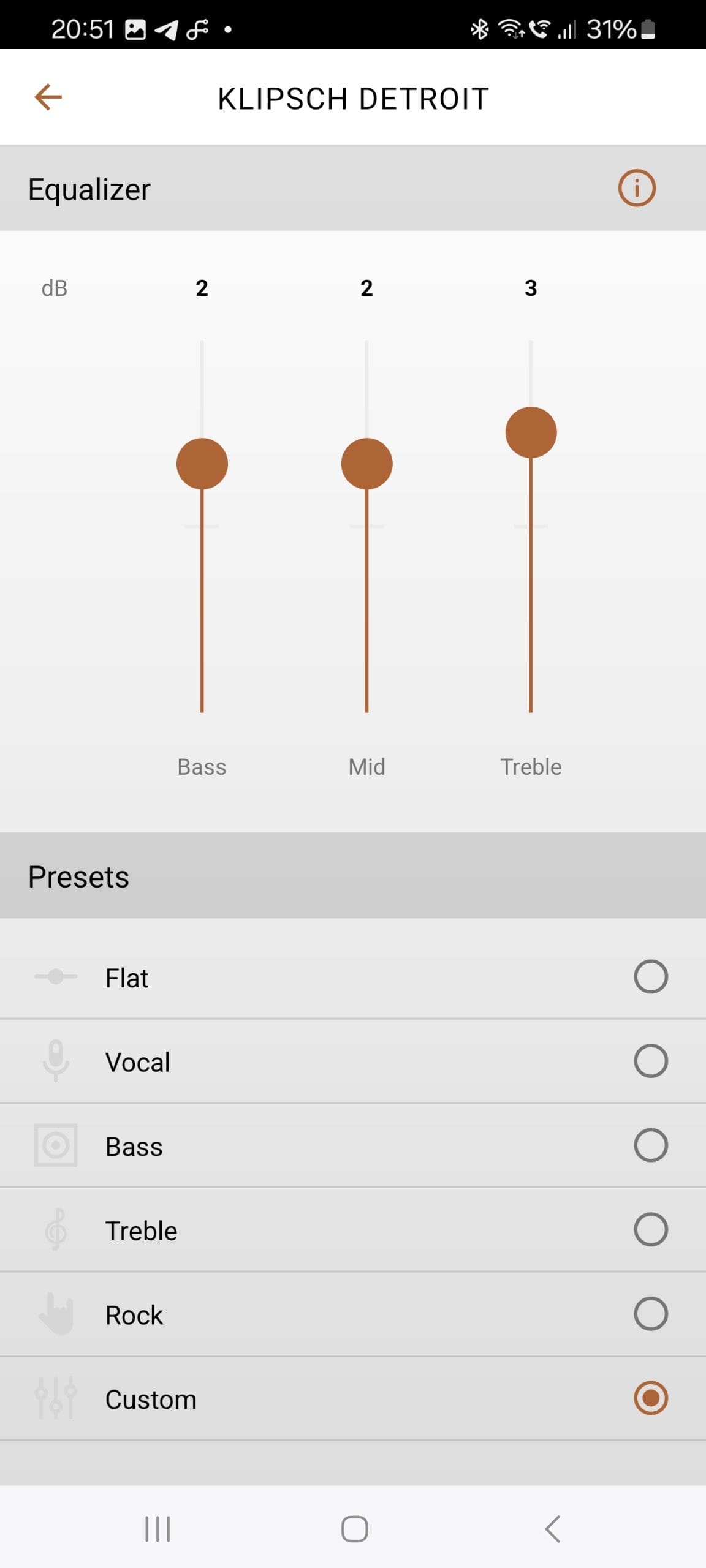Select the Custom preset
Screen dimensions: 706x1568
coord(353,1398)
